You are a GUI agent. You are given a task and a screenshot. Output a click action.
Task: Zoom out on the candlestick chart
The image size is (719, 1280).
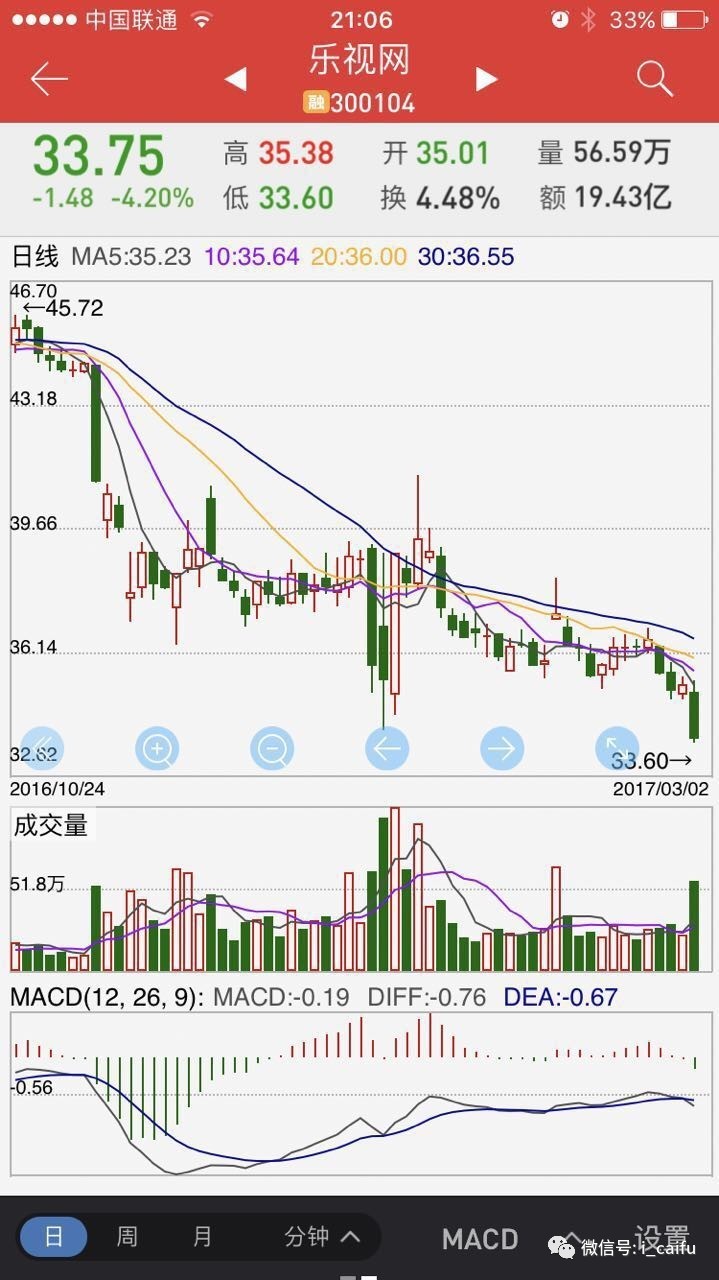click(x=273, y=747)
